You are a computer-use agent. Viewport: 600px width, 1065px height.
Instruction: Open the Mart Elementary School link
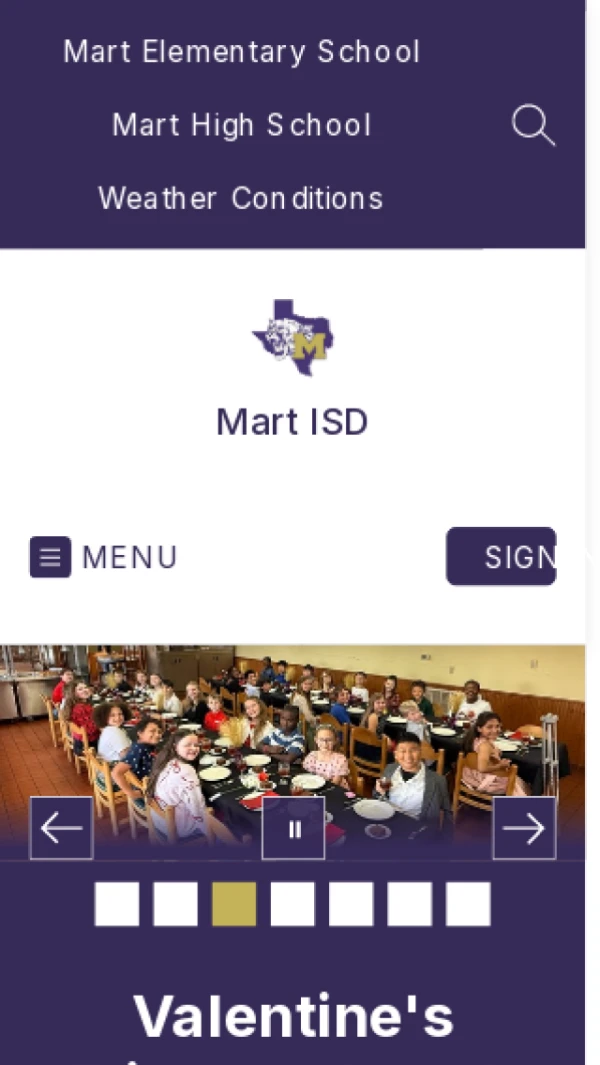click(241, 52)
